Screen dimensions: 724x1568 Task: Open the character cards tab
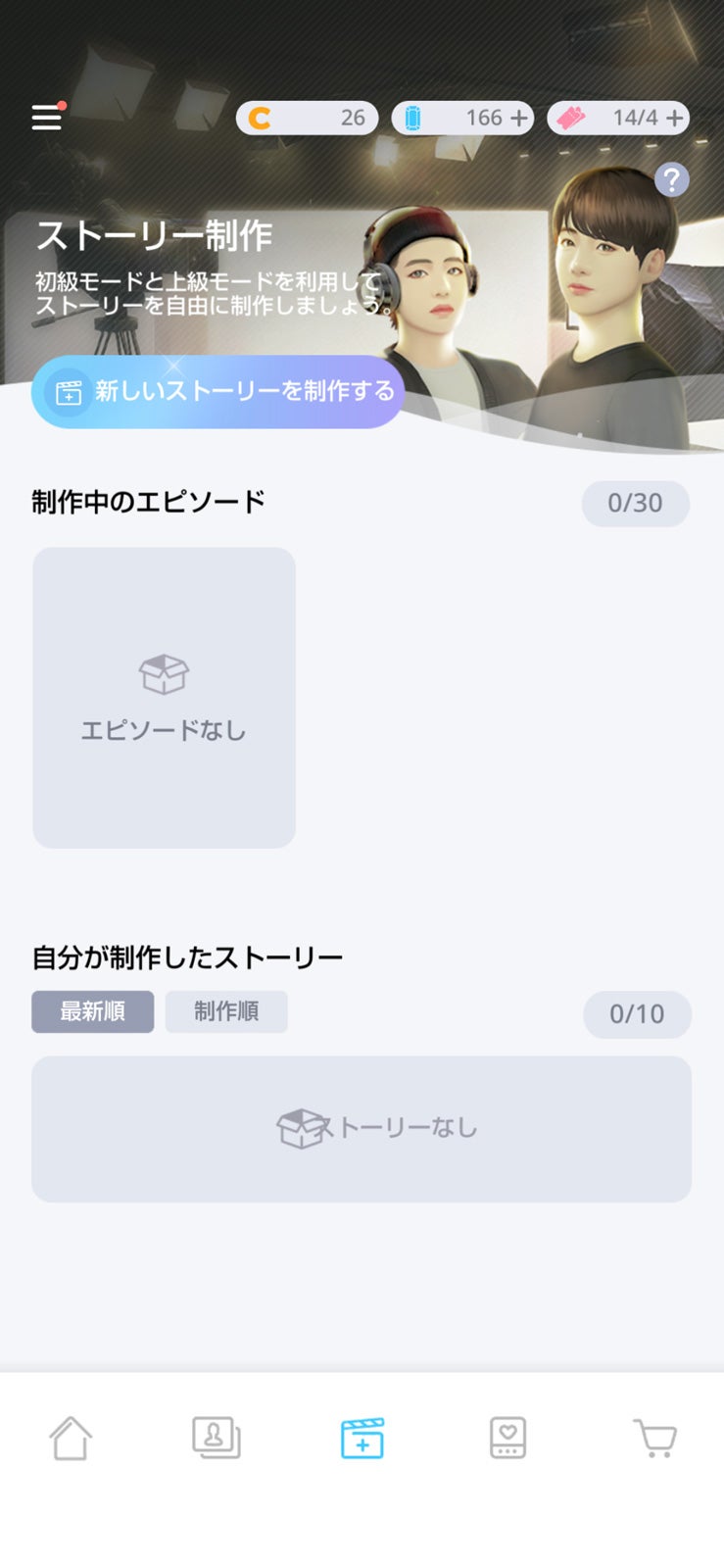pos(217,1438)
